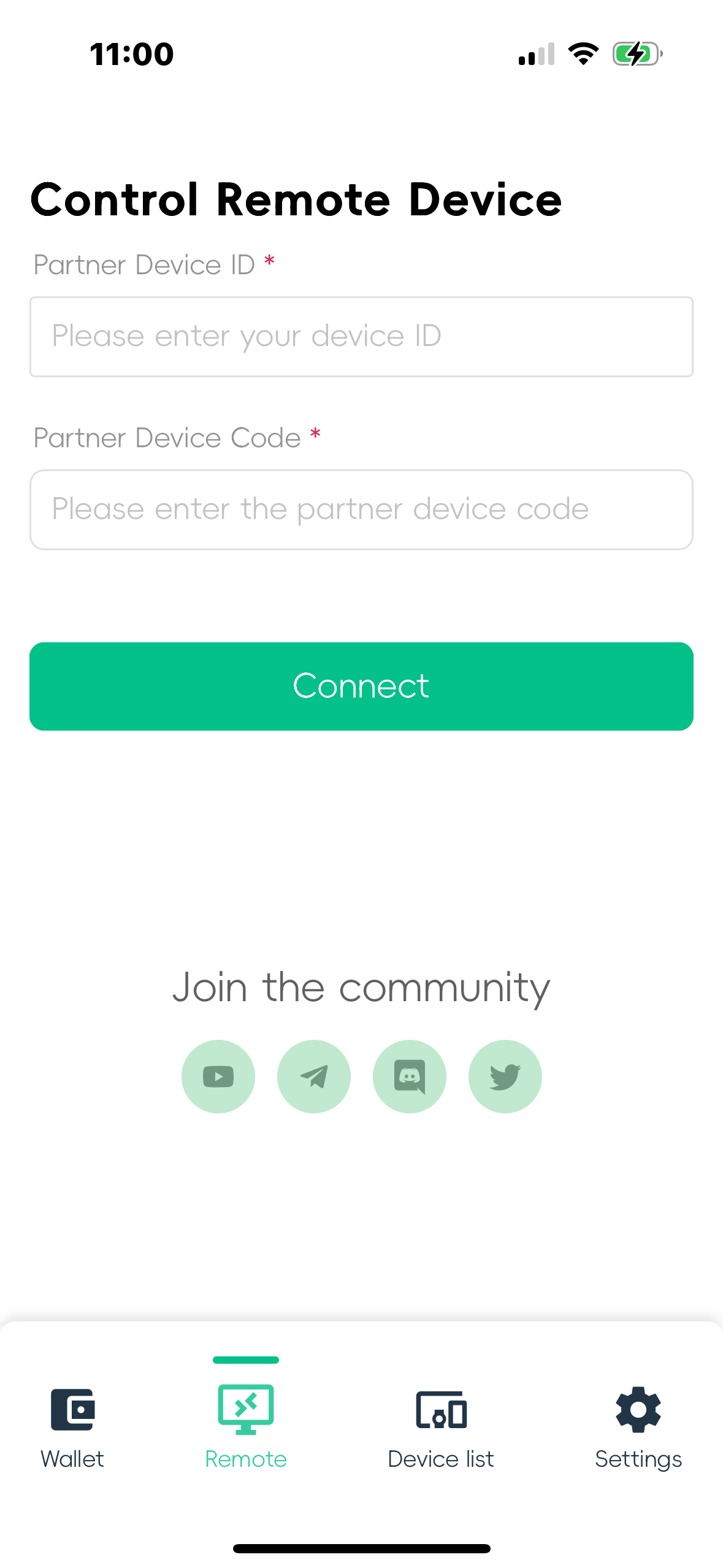Open Settings using the gear icon
Image resolution: width=723 pixels, height=1568 pixels.
[x=638, y=1409]
